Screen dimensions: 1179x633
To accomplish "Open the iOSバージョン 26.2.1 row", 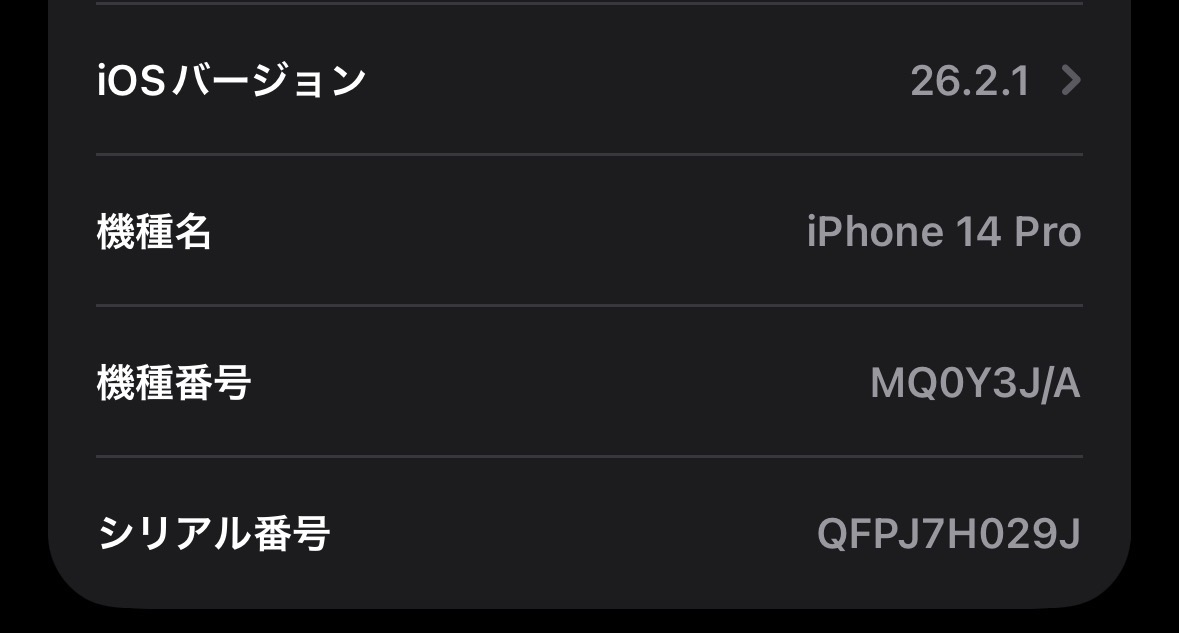I will click(589, 80).
